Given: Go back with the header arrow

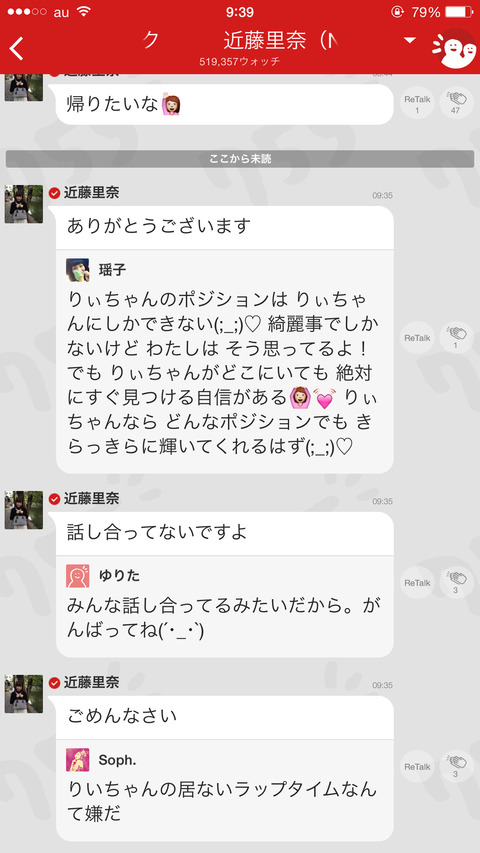Looking at the screenshot, I should point(16,48).
